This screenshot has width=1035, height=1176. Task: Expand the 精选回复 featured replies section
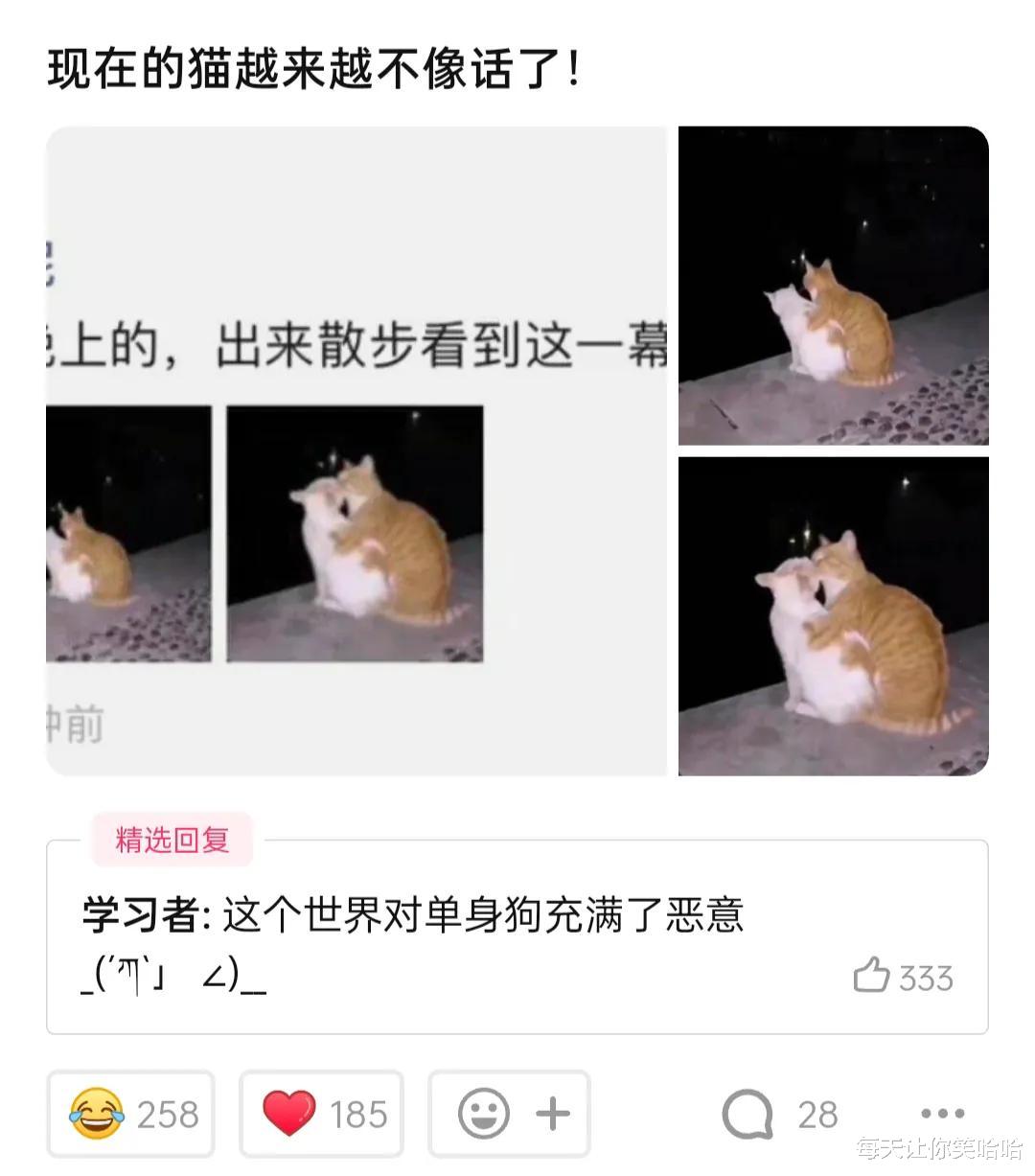click(171, 842)
